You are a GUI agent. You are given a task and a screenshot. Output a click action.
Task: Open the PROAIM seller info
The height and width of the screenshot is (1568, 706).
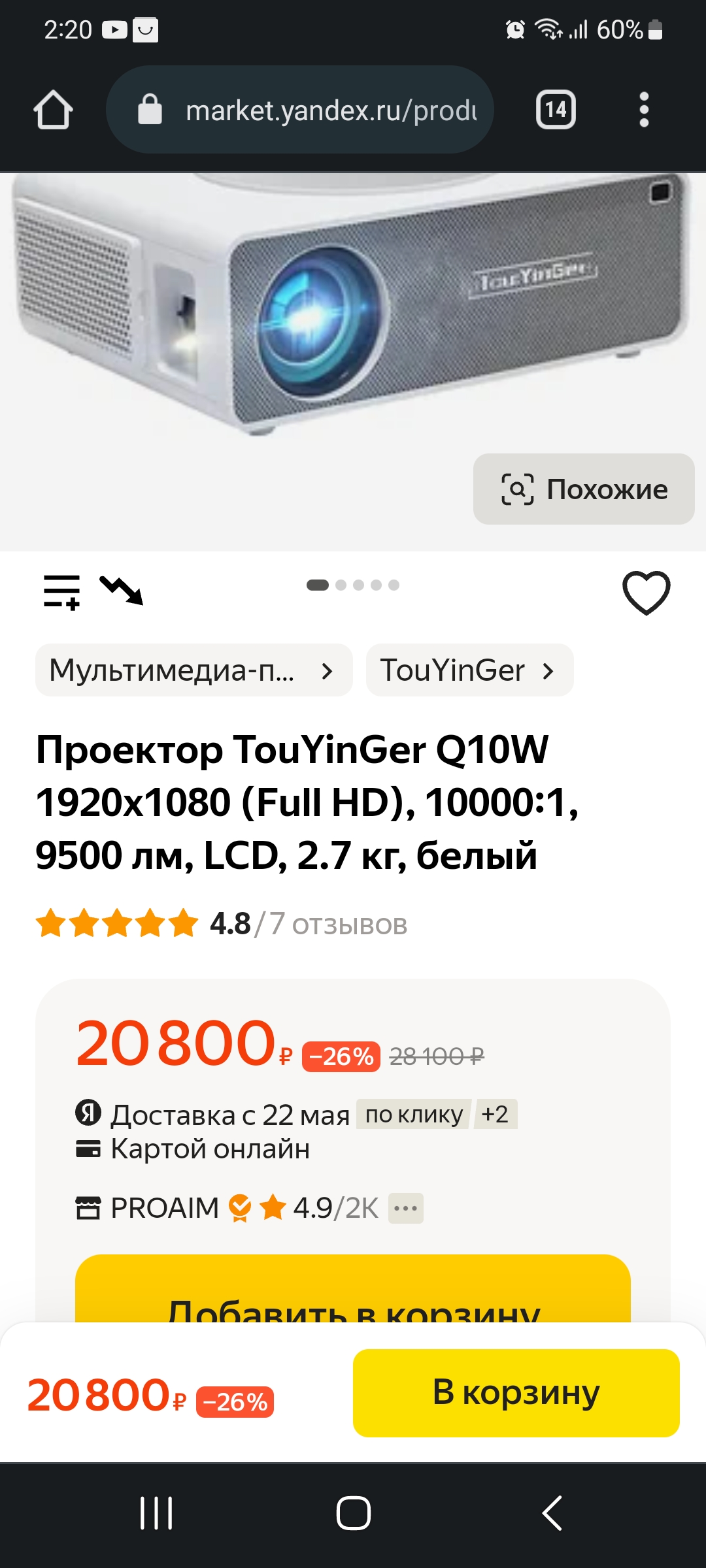[163, 1208]
